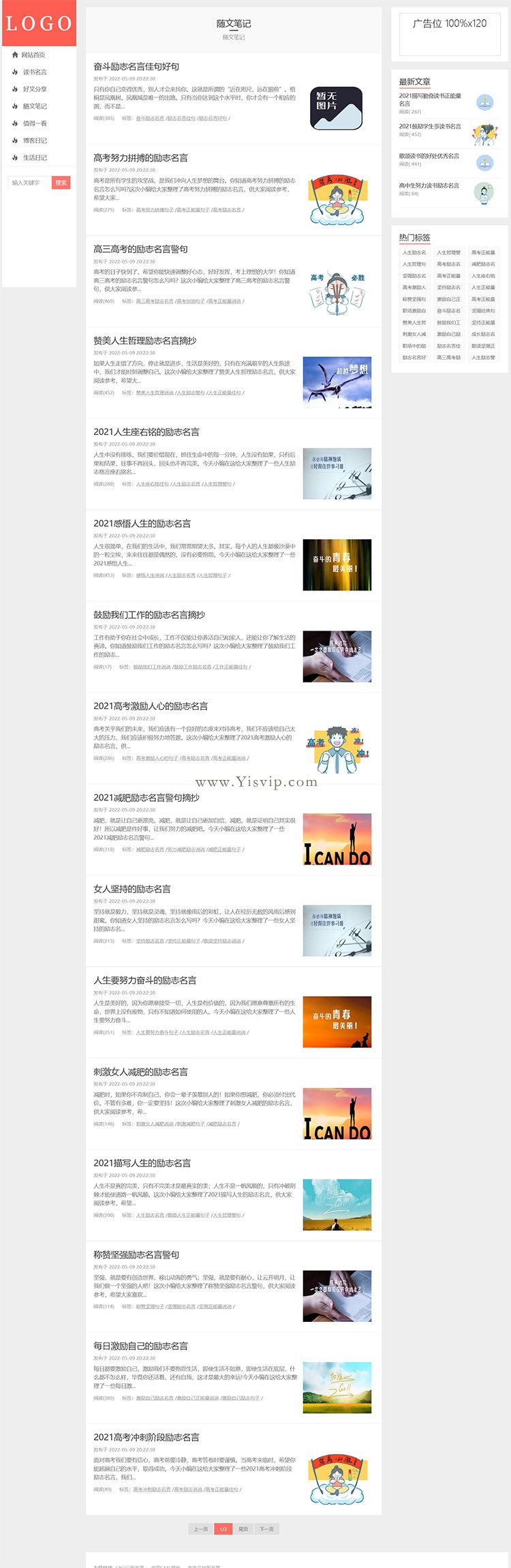Open latest article 2021鼓励学生多读书名言
Viewport: 511px width, 1568px height.
pos(430,126)
